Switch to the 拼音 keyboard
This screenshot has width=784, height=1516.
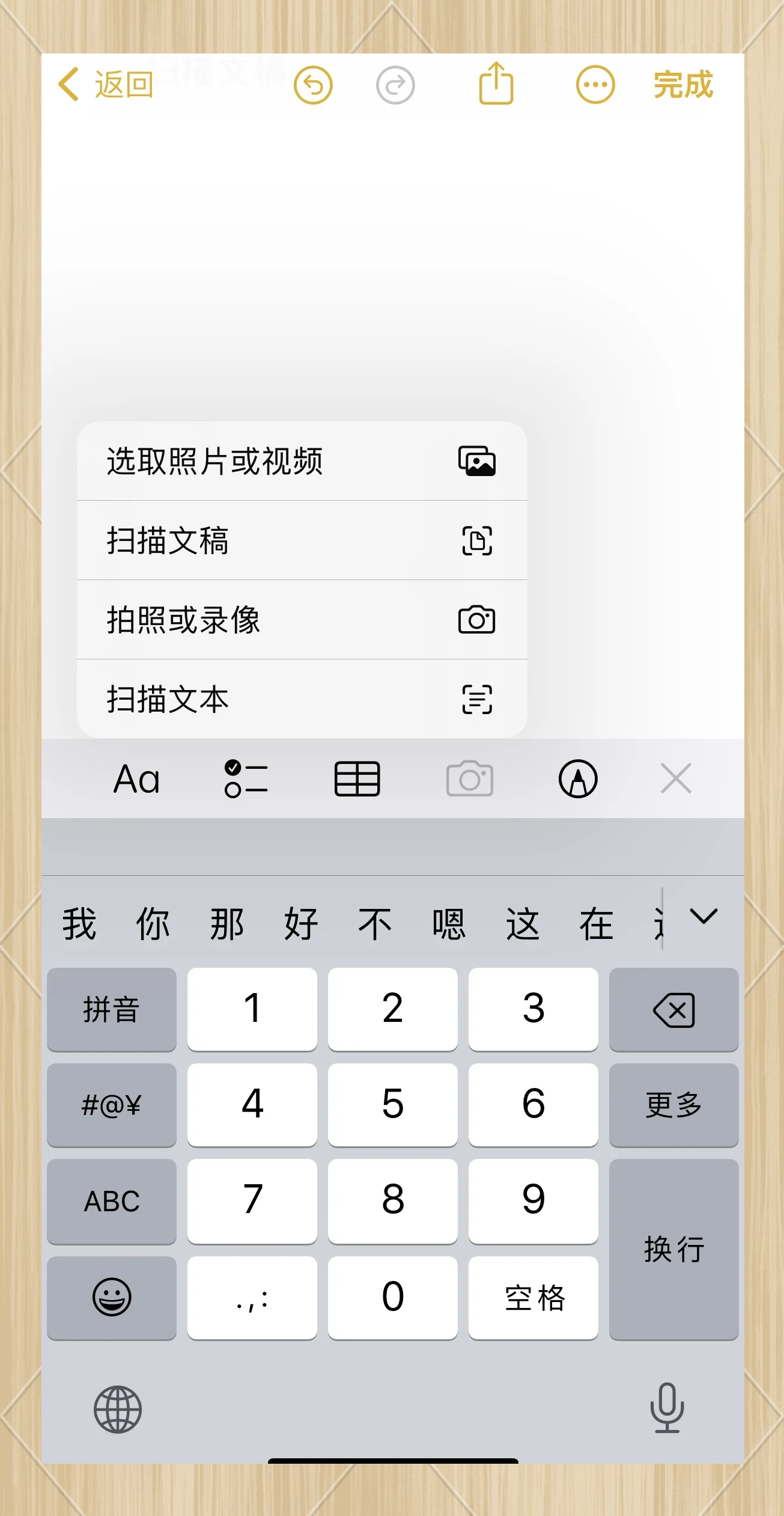(112, 1009)
